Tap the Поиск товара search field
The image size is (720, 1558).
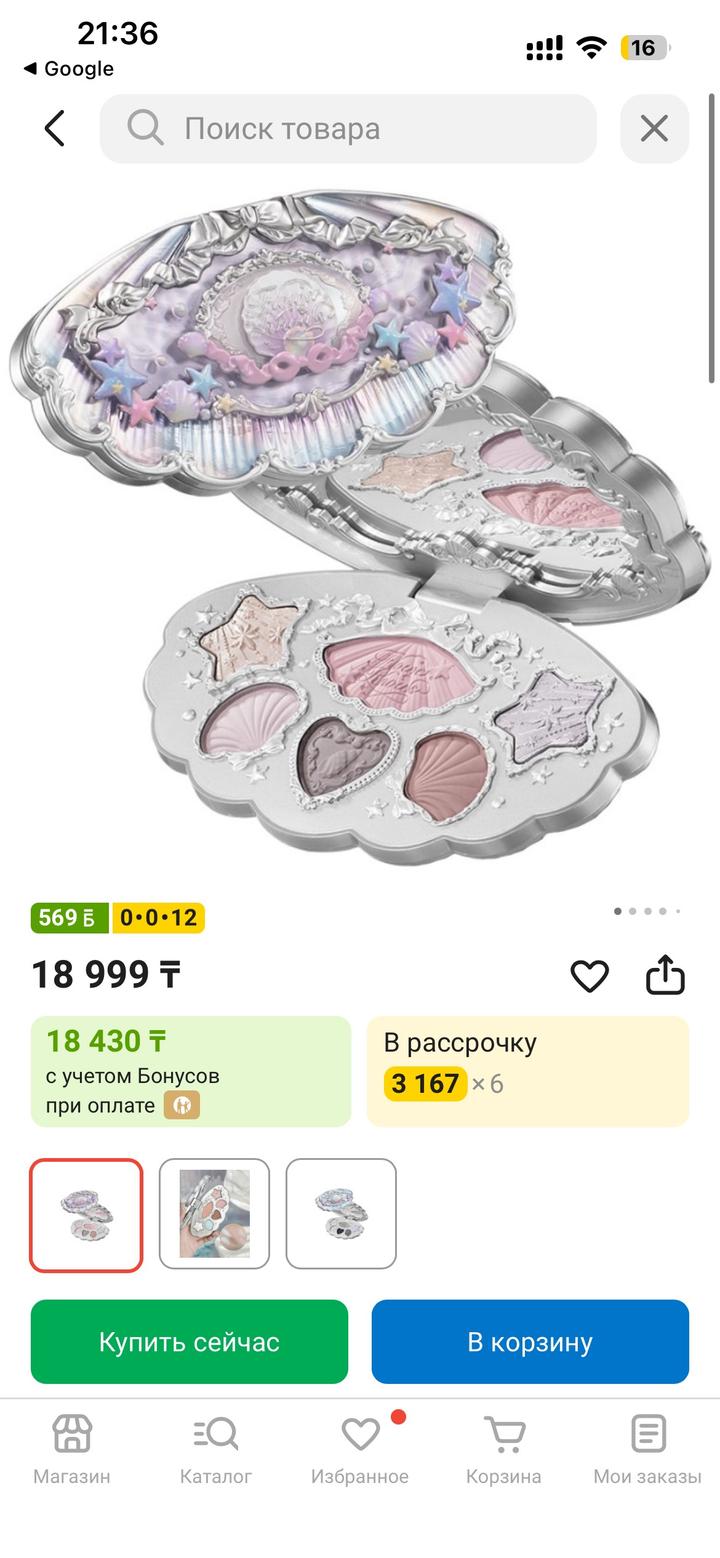[x=348, y=129]
